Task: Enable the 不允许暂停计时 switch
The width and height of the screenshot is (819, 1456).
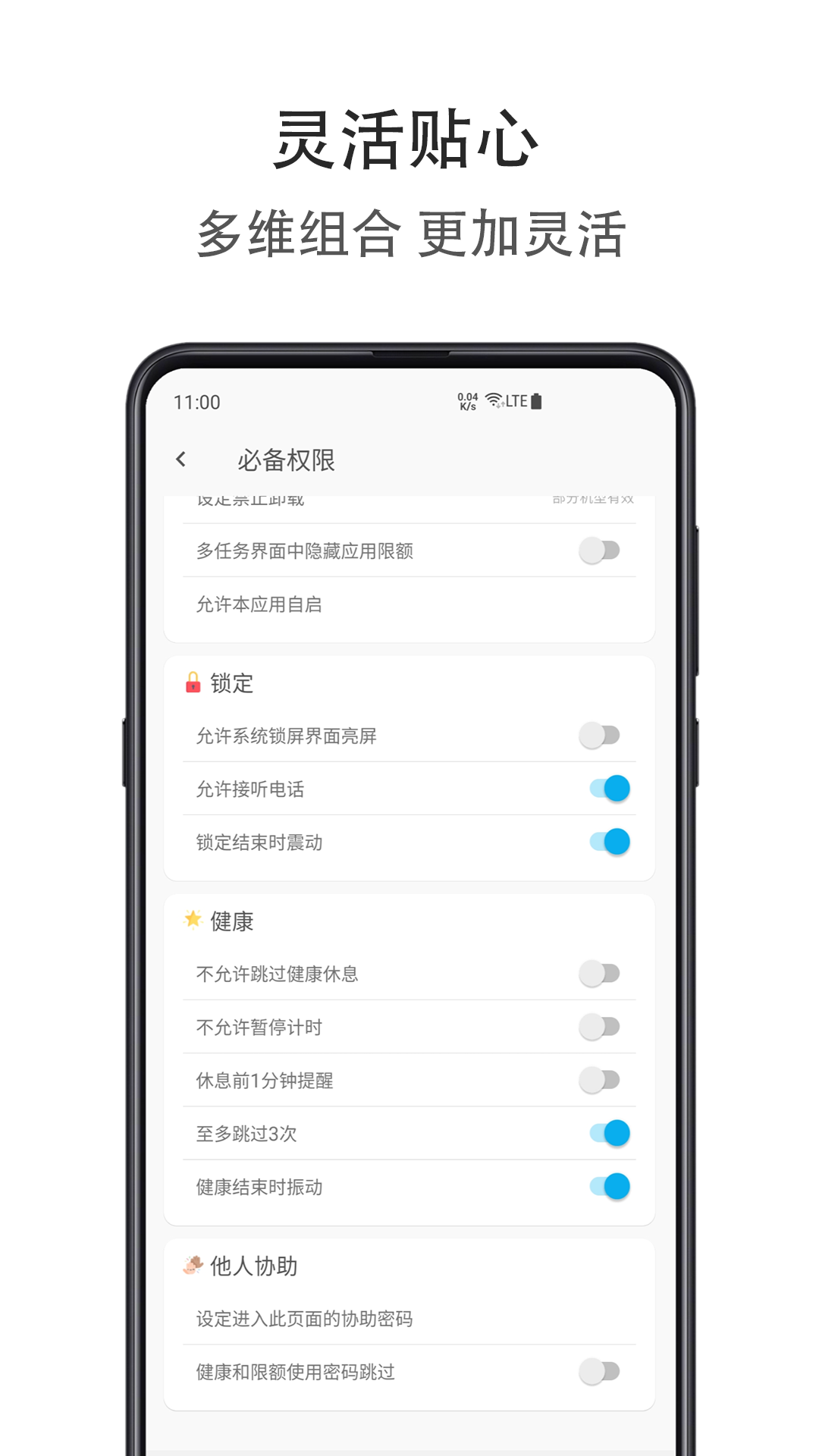Action: coord(601,1027)
